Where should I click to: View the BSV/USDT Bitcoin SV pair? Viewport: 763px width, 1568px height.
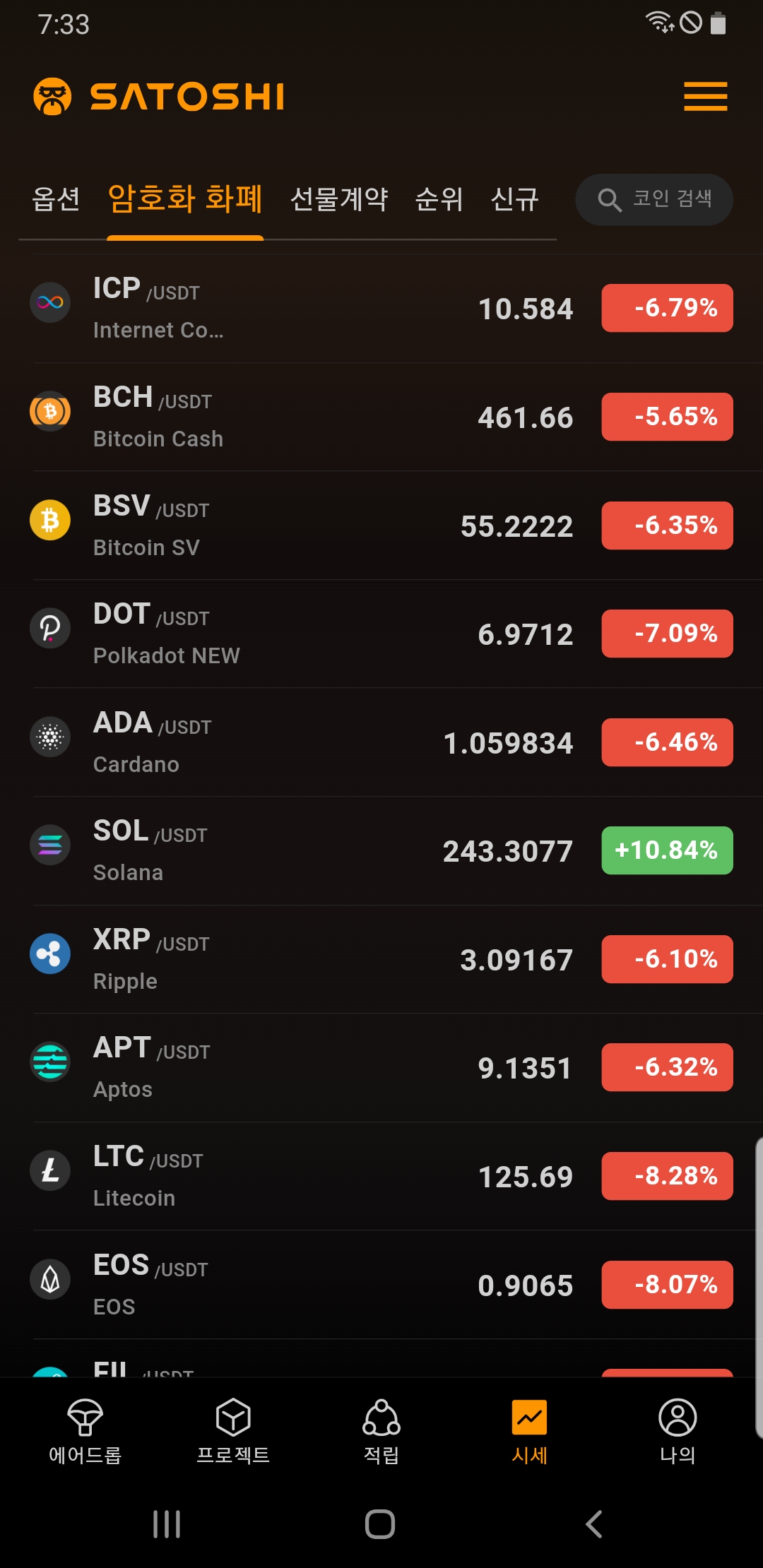(x=381, y=525)
